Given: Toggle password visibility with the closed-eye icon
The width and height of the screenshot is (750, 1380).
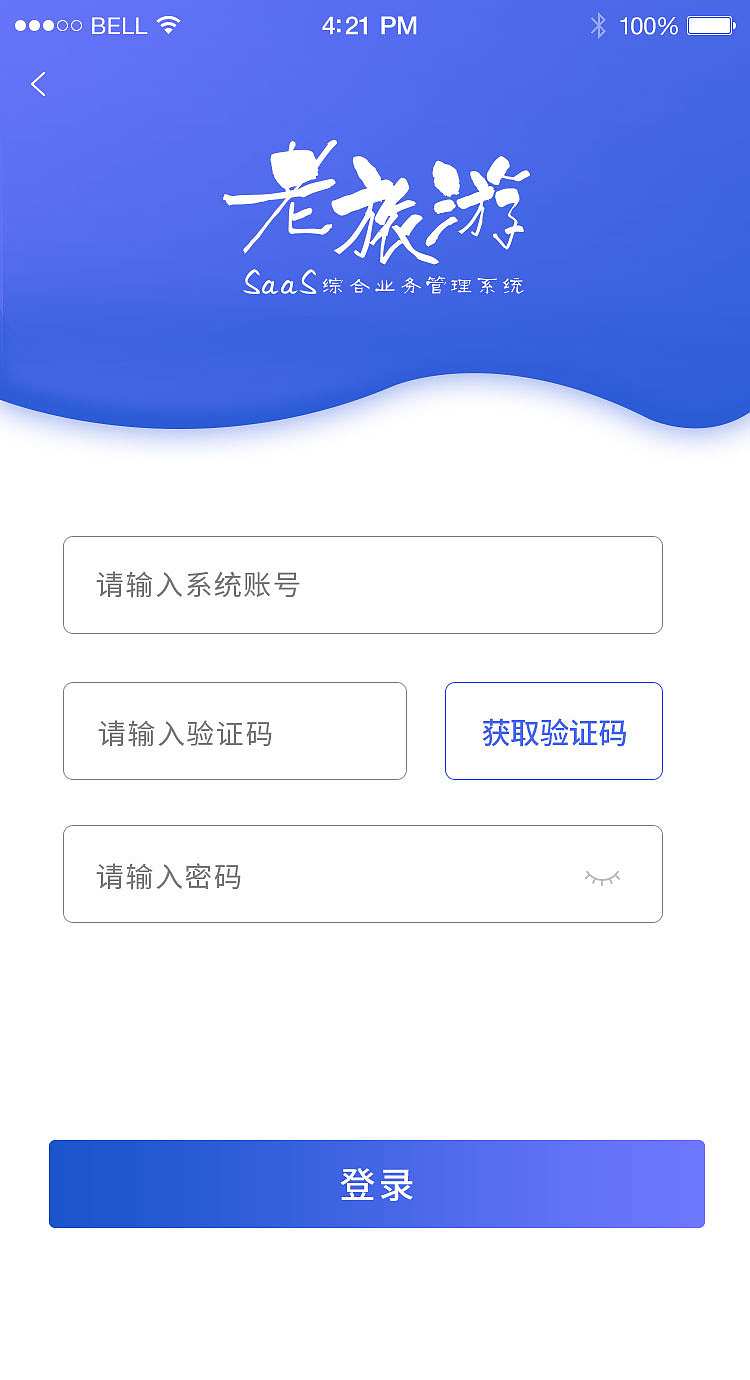Looking at the screenshot, I should [602, 874].
